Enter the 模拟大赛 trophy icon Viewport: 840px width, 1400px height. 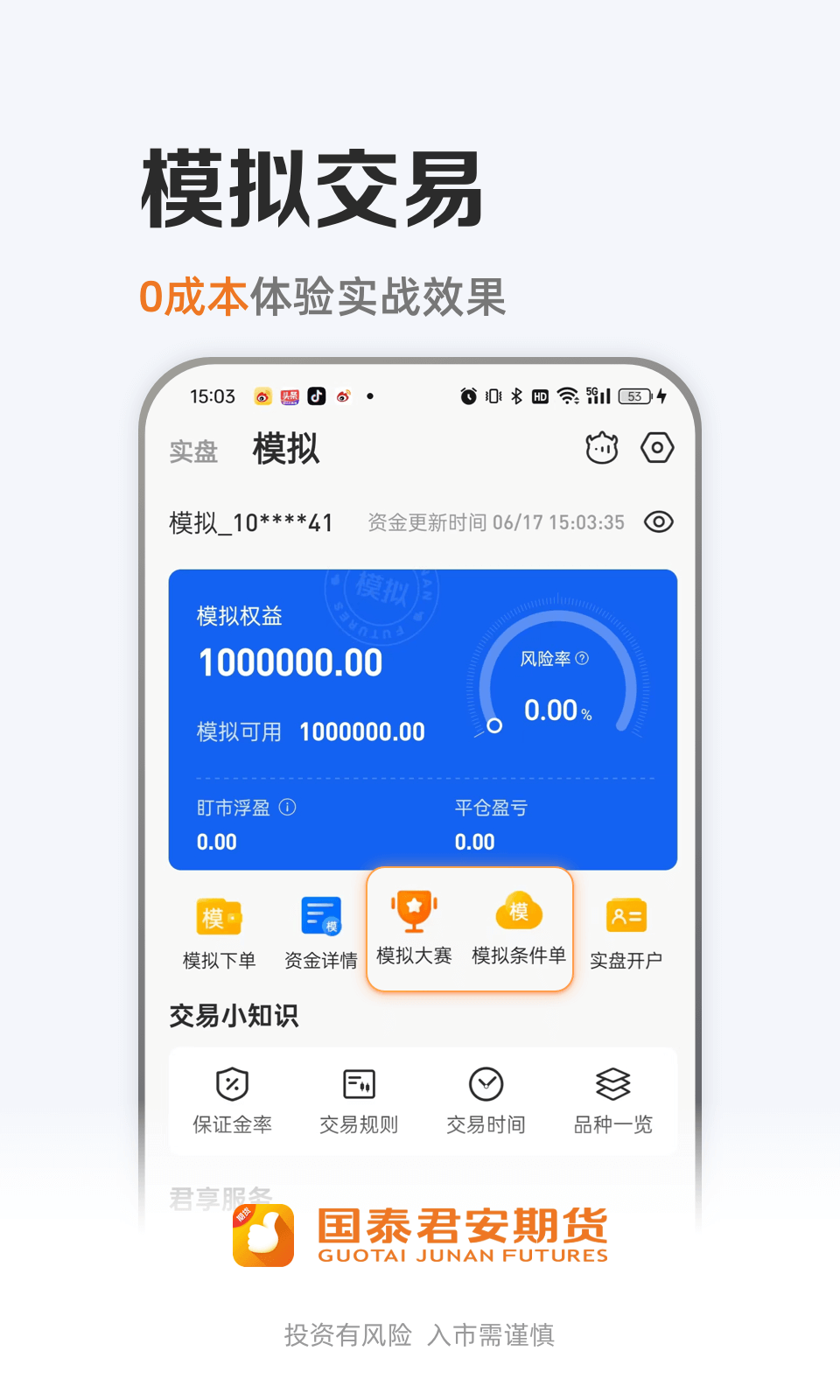point(413,914)
